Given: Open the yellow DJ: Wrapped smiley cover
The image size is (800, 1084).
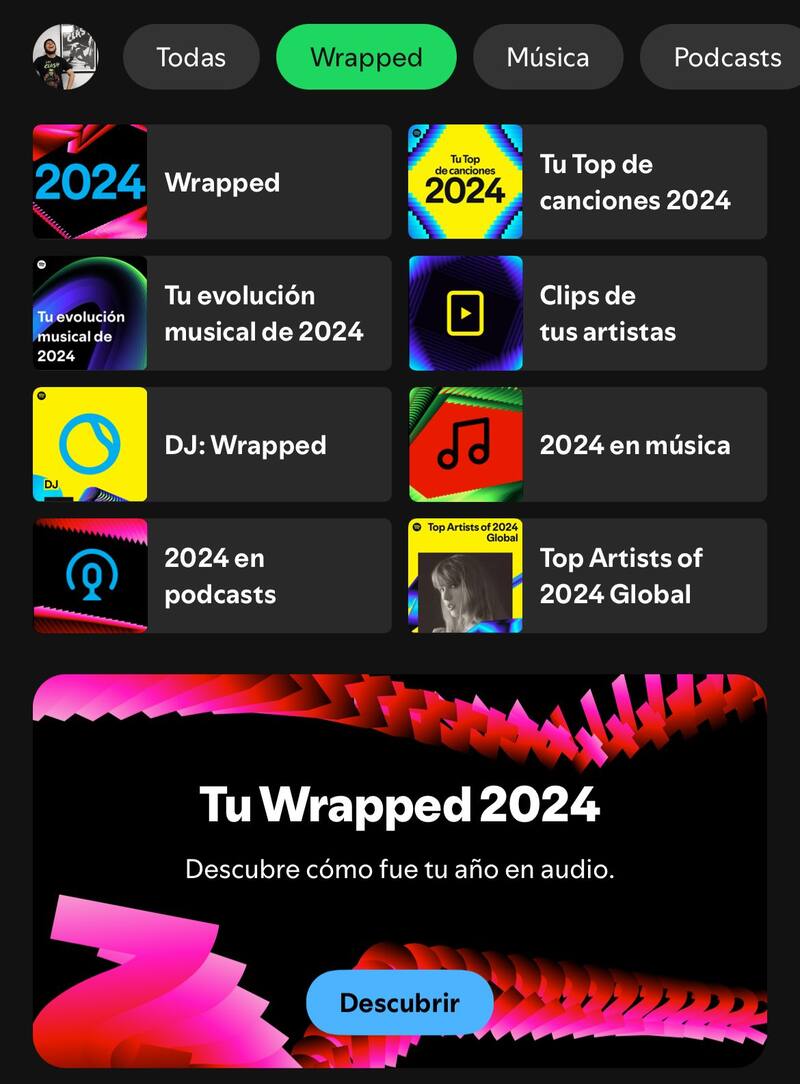Looking at the screenshot, I should [89, 445].
